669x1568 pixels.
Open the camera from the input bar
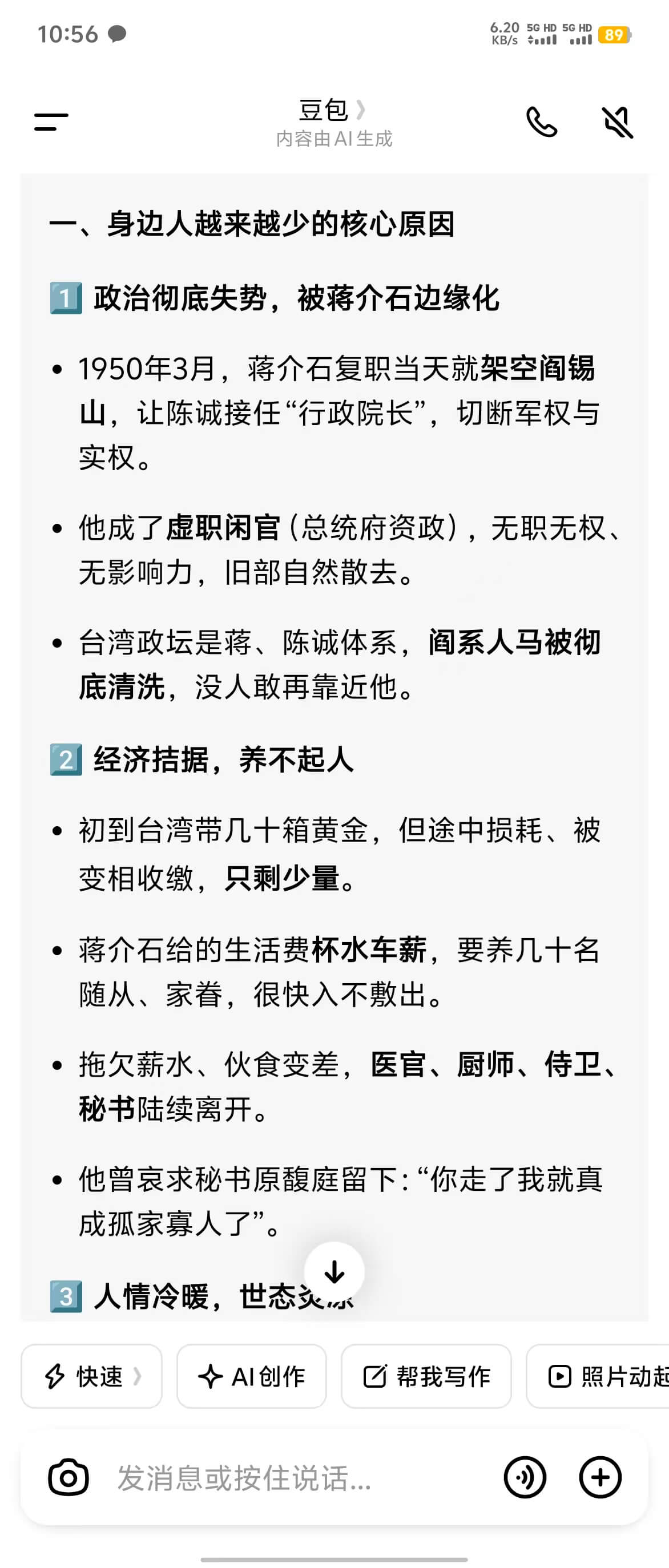click(68, 1477)
